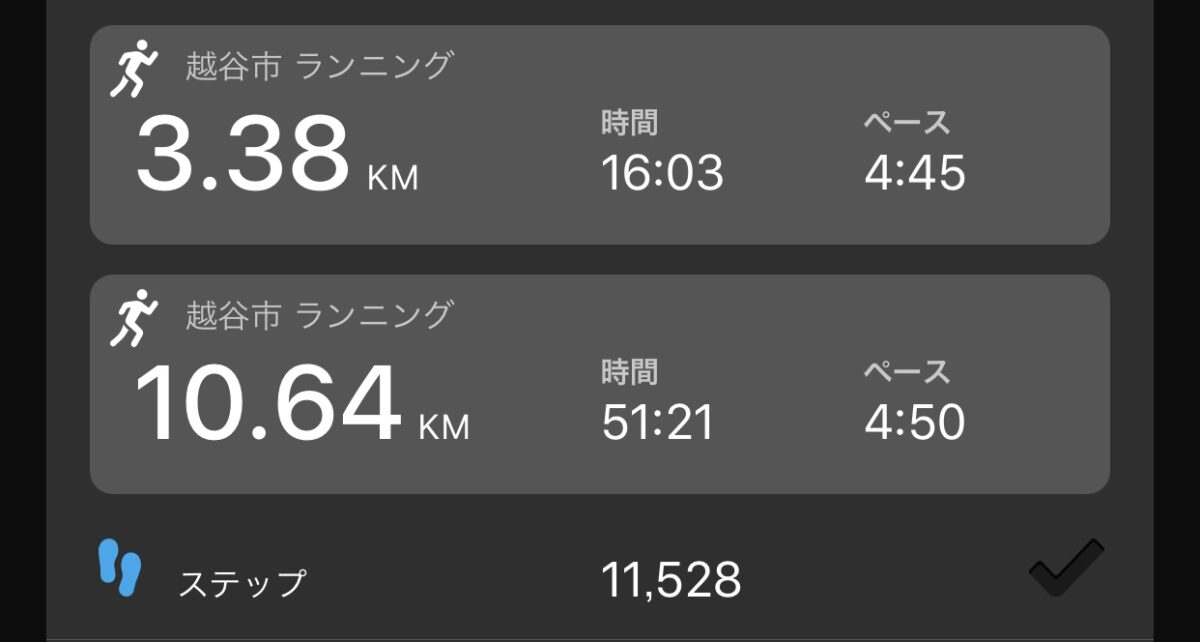This screenshot has width=1200, height=642.
Task: Open the 3.38 KM running activity card
Action: pyautogui.click(x=599, y=135)
